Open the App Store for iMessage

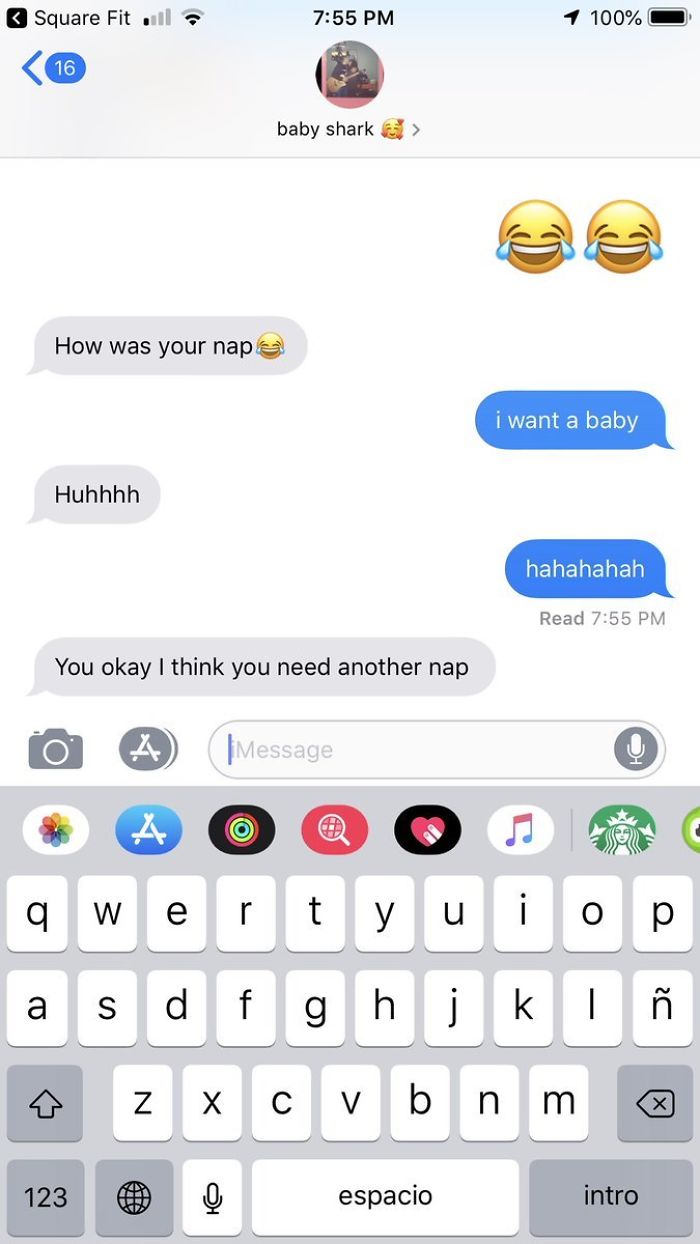tap(149, 830)
